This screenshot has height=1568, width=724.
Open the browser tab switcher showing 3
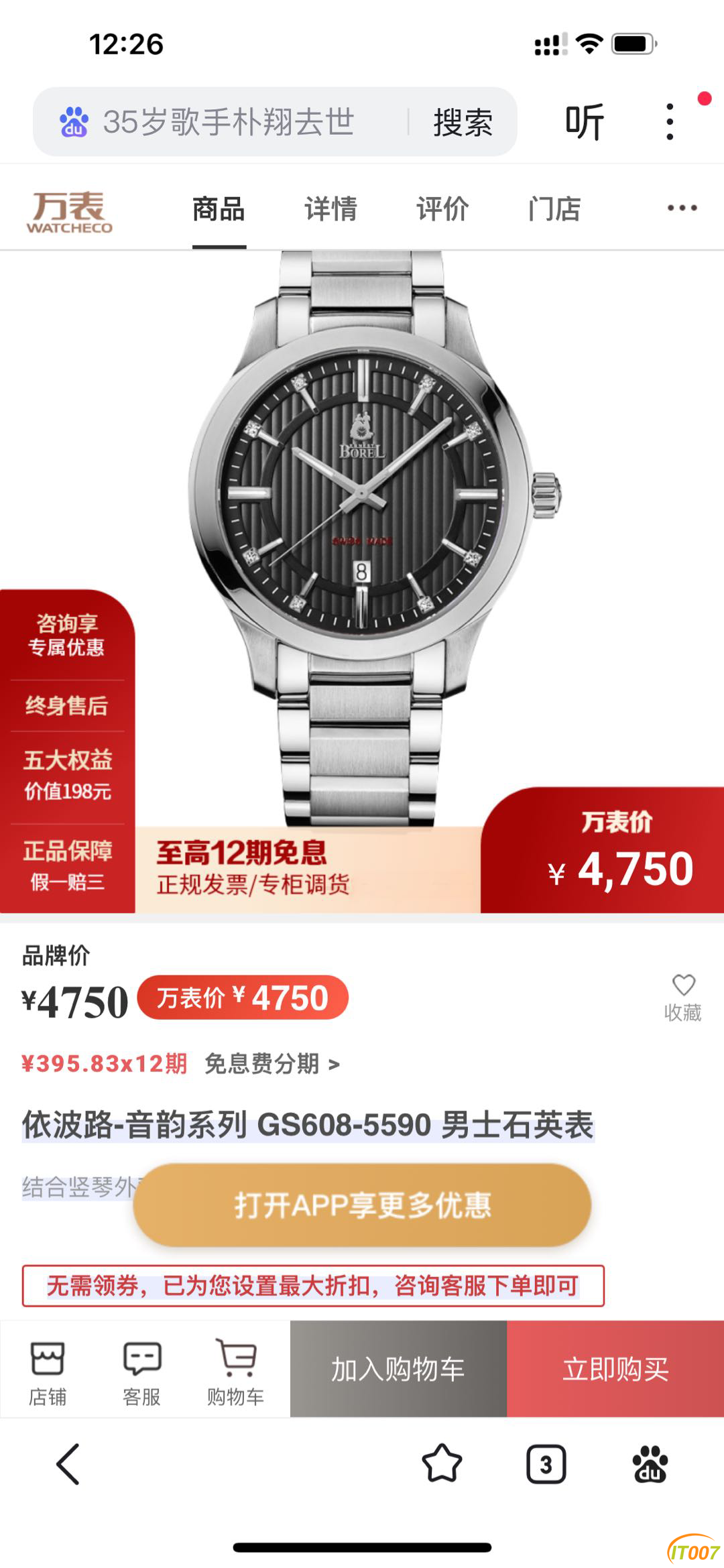(546, 1464)
